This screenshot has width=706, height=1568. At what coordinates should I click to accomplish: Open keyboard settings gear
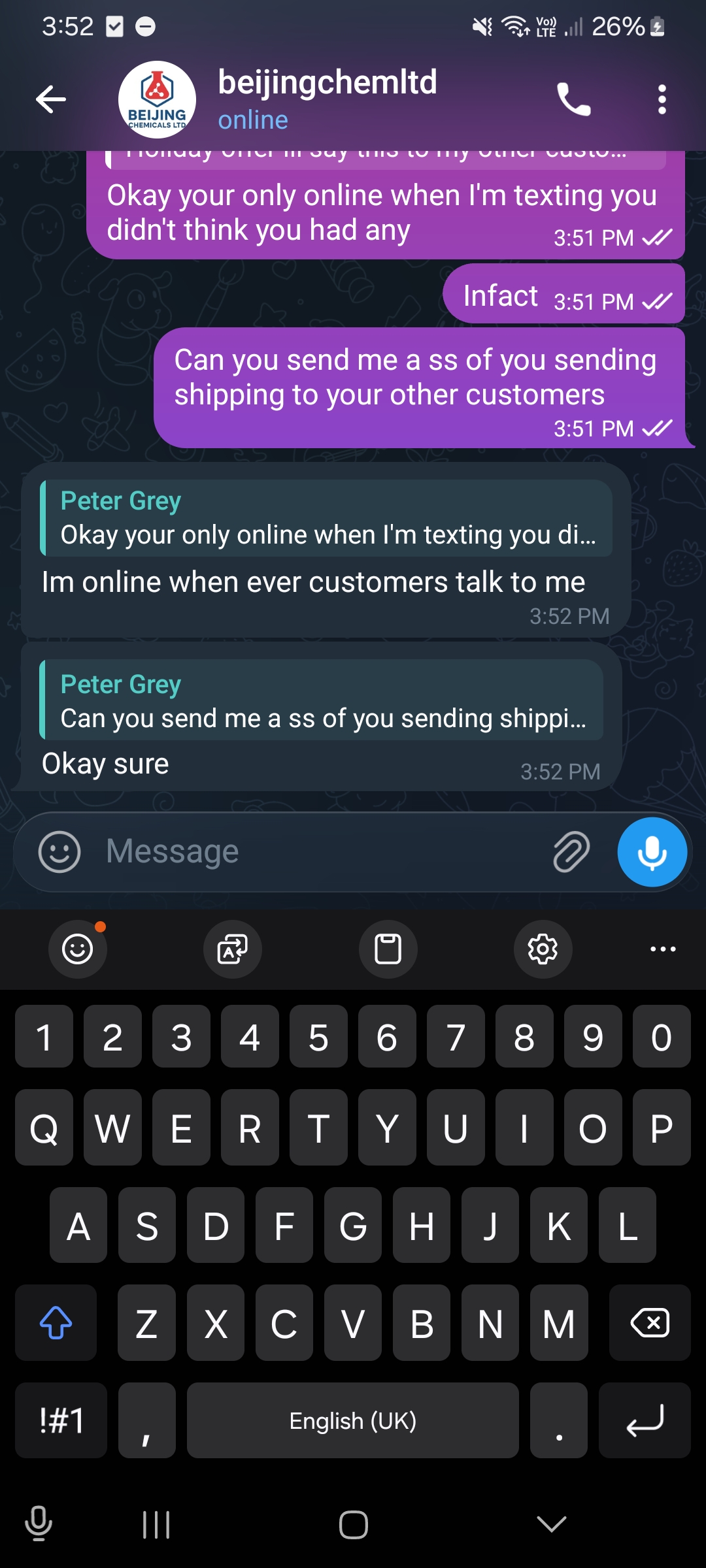coord(543,949)
